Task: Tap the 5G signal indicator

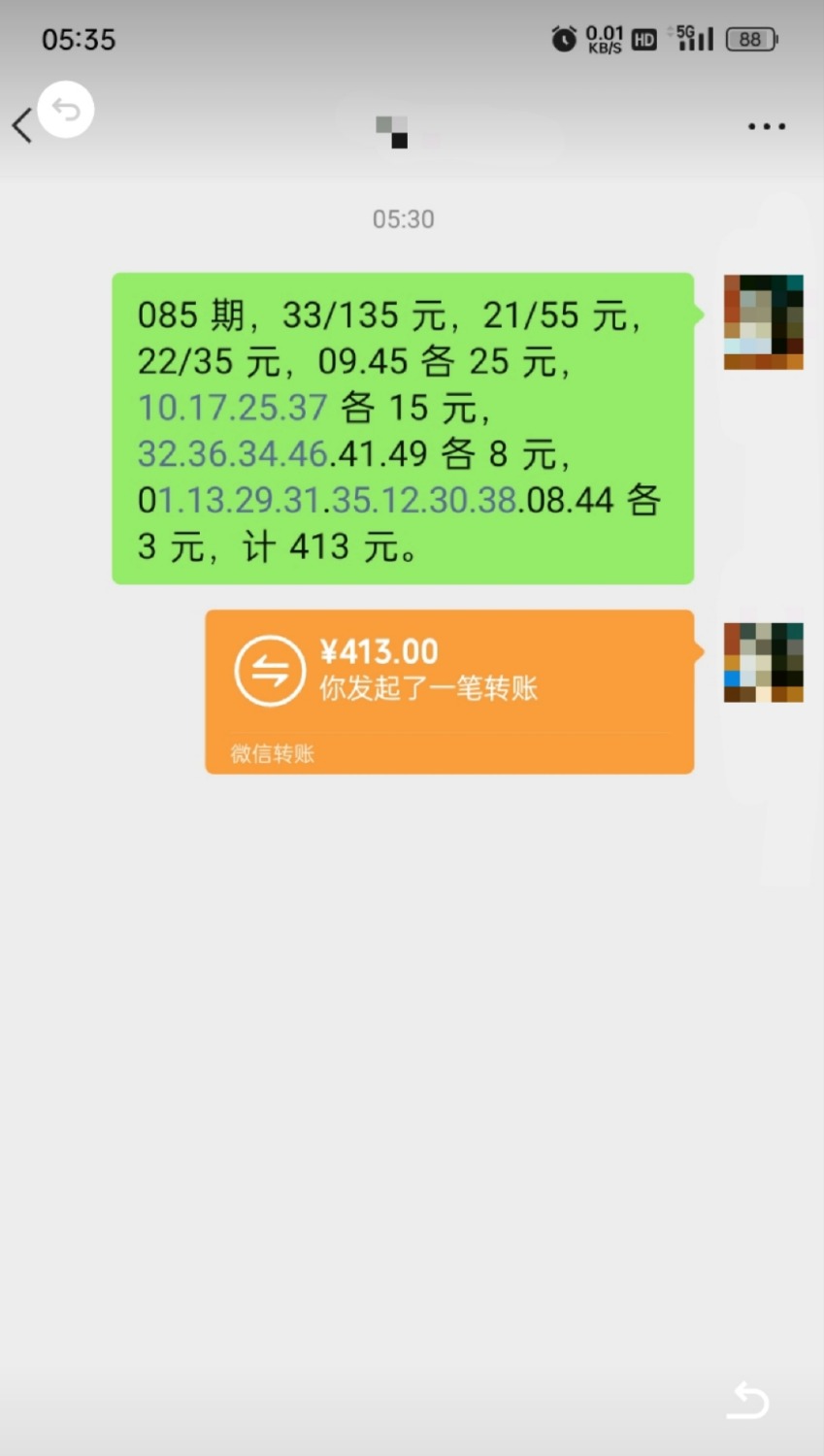Action: pyautogui.click(x=691, y=38)
